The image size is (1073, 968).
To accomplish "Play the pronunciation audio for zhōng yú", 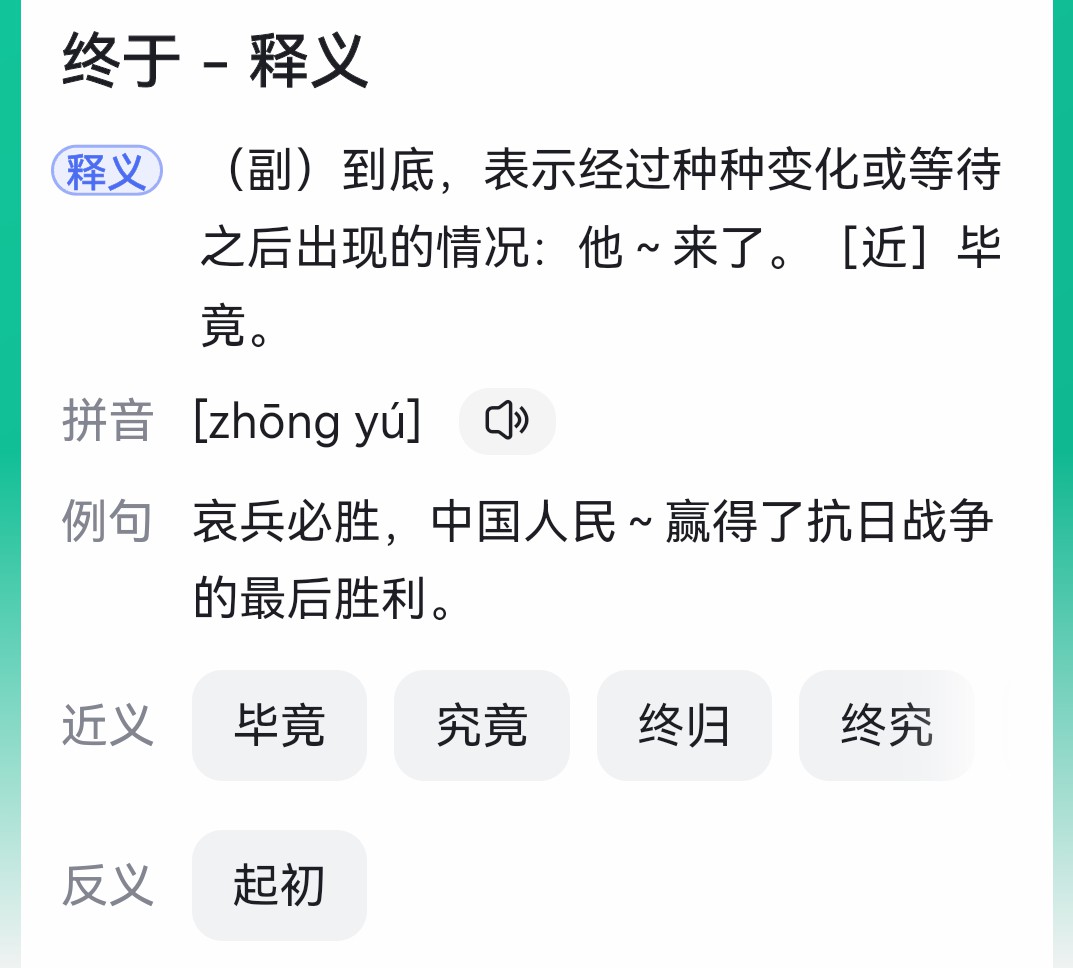I will click(x=506, y=421).
